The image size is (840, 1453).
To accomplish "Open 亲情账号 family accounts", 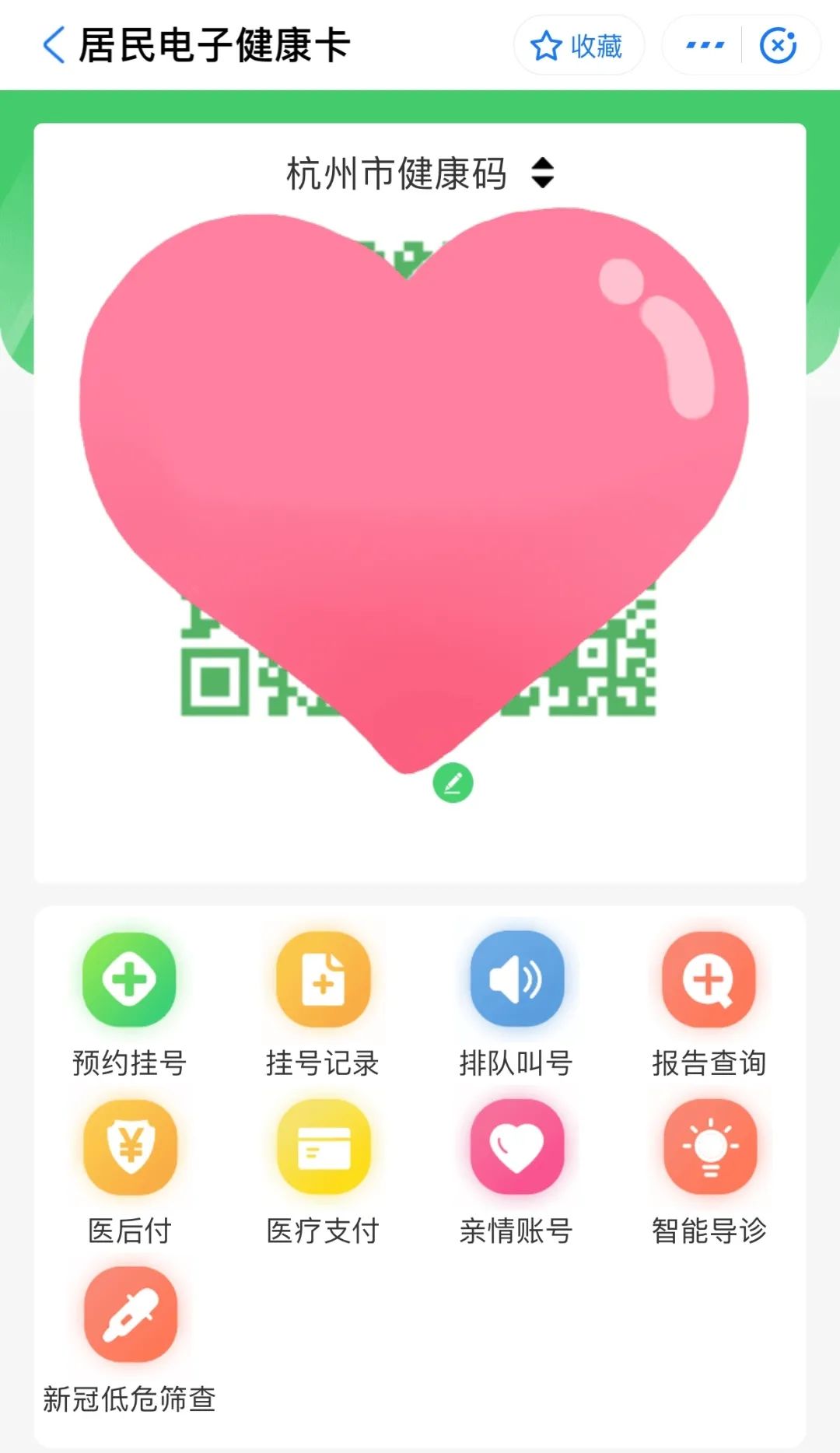I will click(x=516, y=1147).
